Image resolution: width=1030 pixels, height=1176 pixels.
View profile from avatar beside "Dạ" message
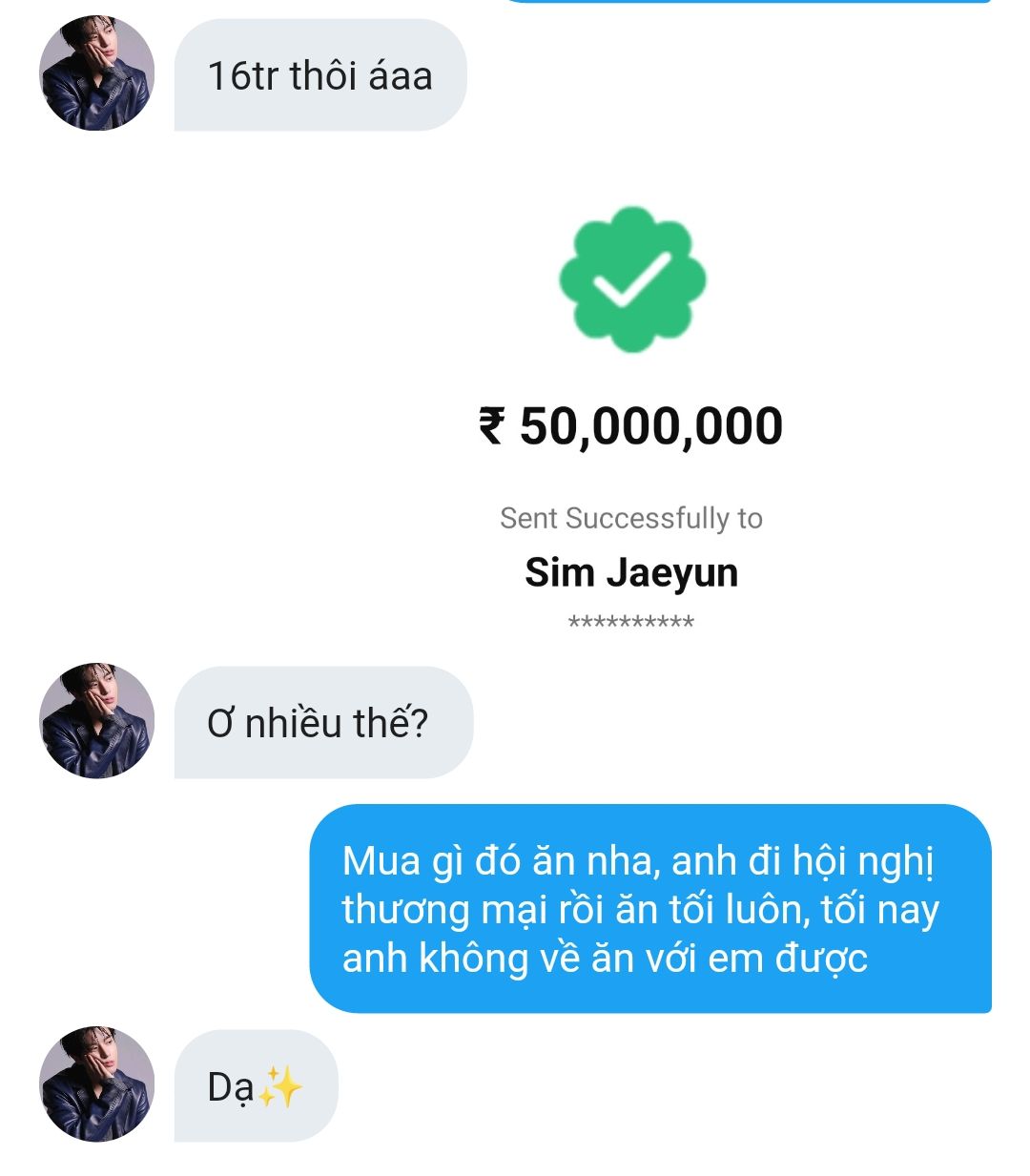click(x=96, y=1084)
